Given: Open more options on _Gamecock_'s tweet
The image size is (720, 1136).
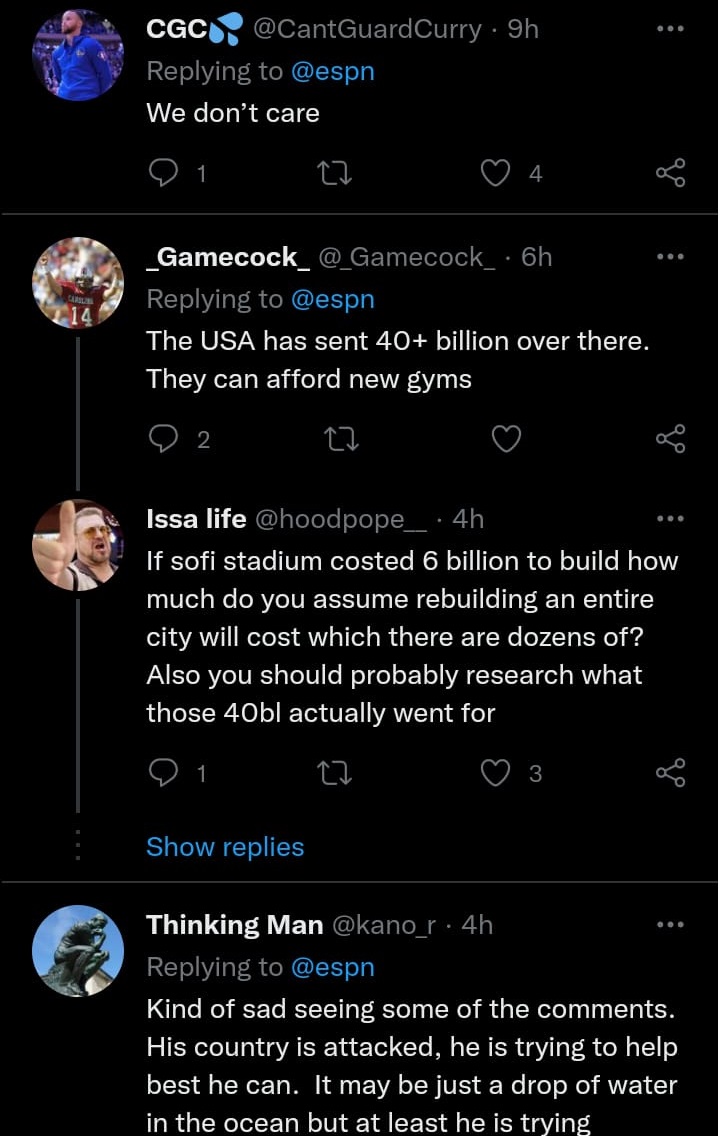Looking at the screenshot, I should (x=670, y=257).
